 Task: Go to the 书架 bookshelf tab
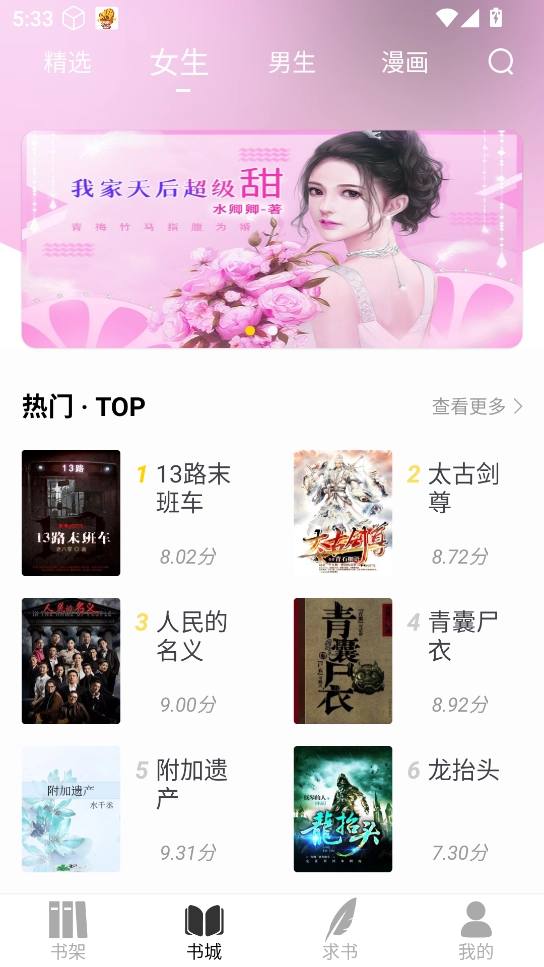[68, 930]
